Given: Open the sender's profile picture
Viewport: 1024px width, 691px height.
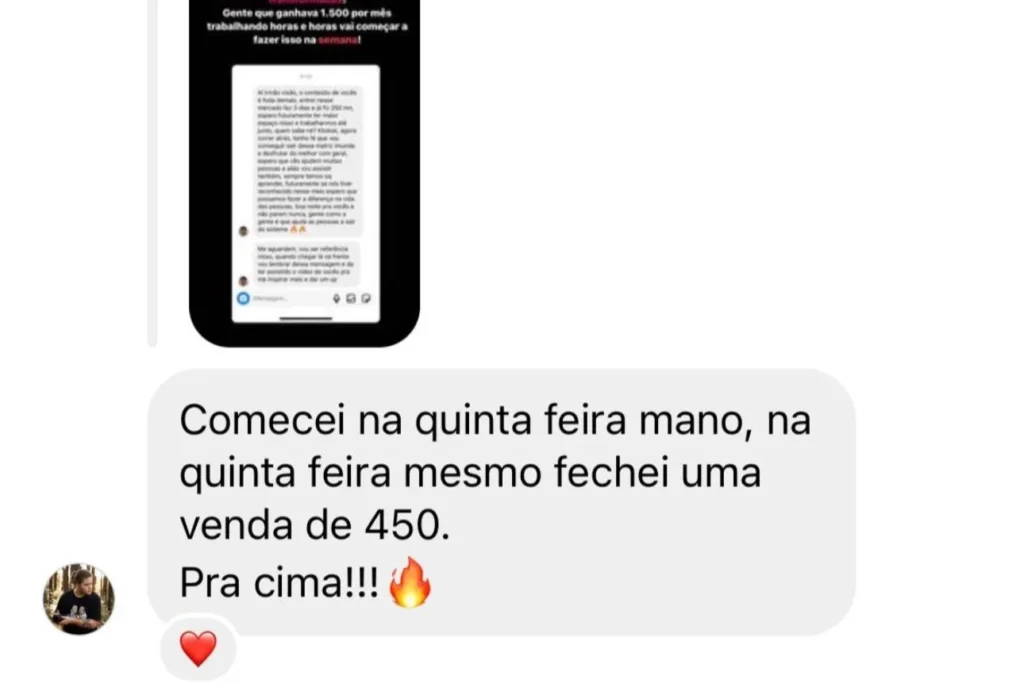Looking at the screenshot, I should click(78, 599).
